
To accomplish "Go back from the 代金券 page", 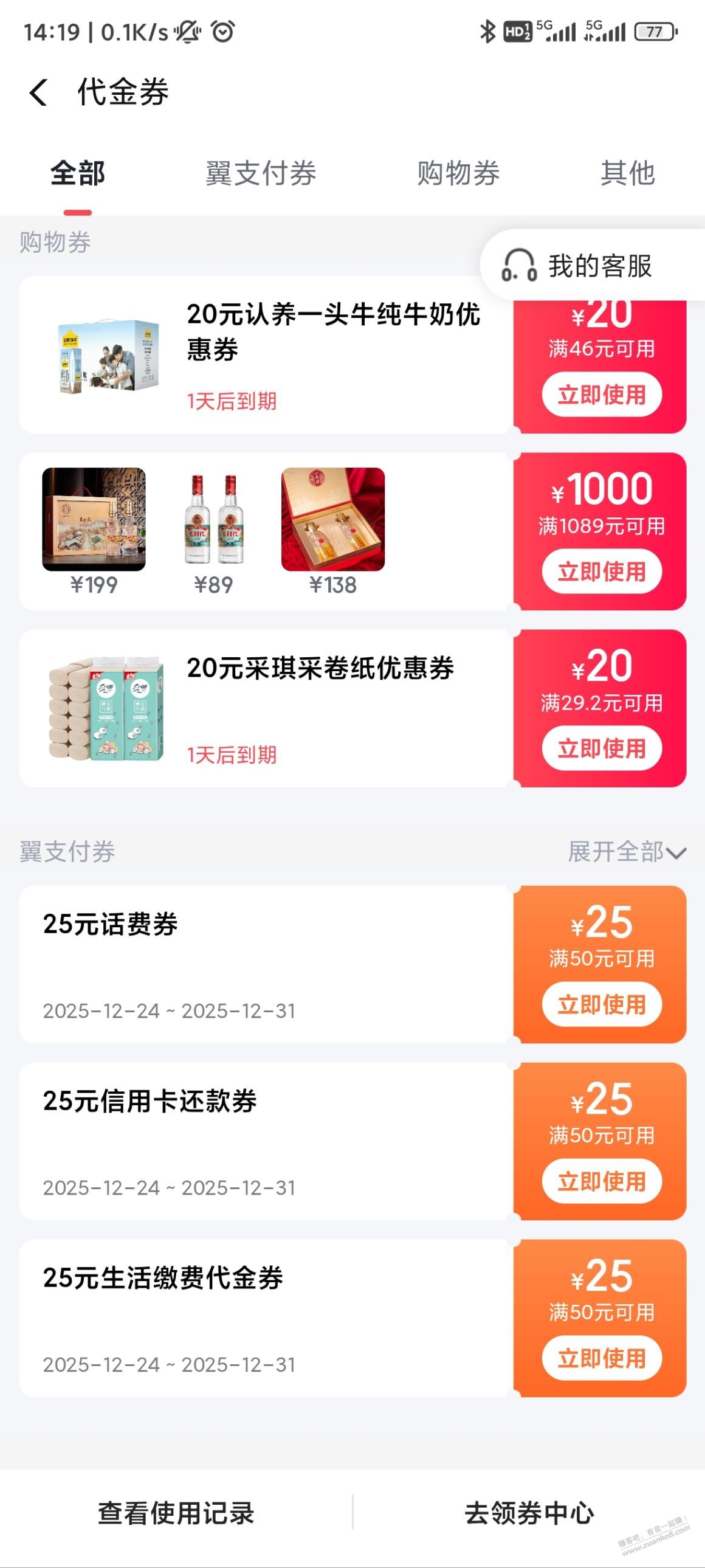I will (38, 93).
